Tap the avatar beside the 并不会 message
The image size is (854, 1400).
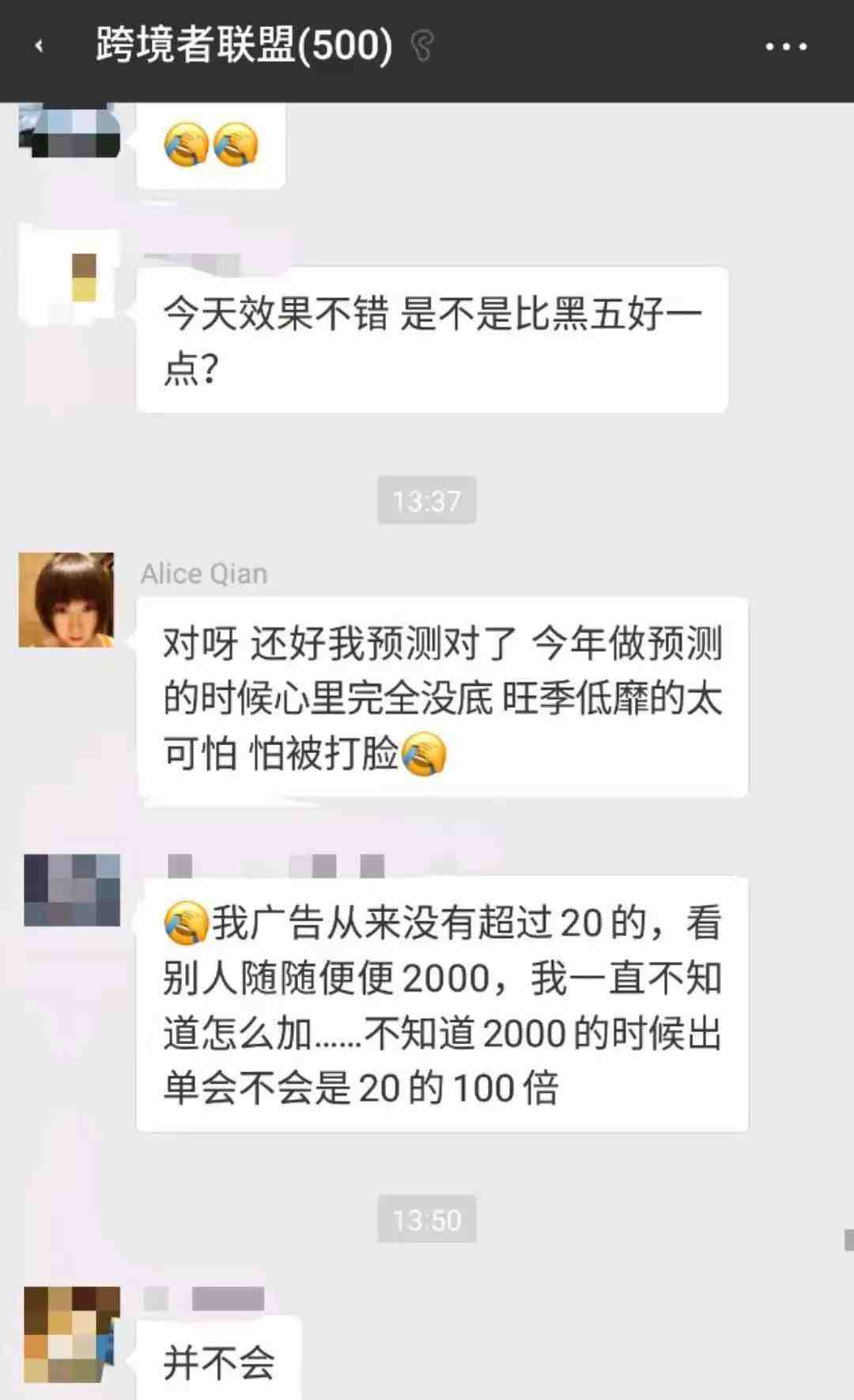(x=72, y=1334)
